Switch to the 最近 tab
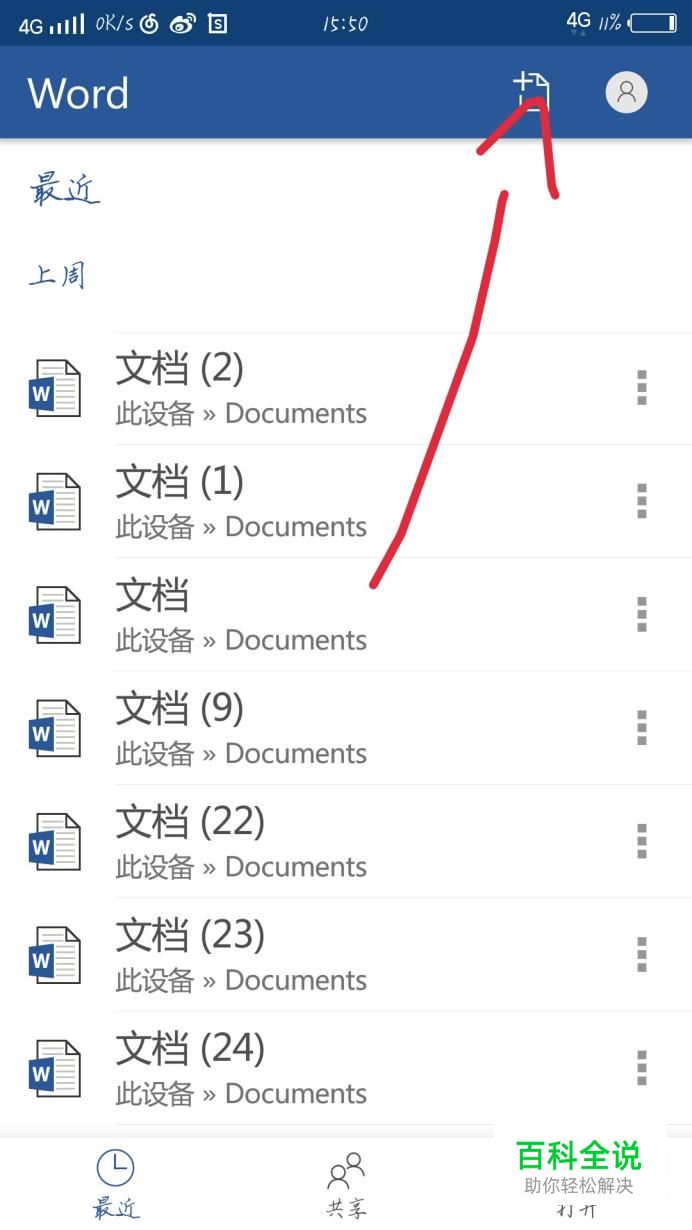The image size is (692, 1230). pyautogui.click(x=115, y=1183)
